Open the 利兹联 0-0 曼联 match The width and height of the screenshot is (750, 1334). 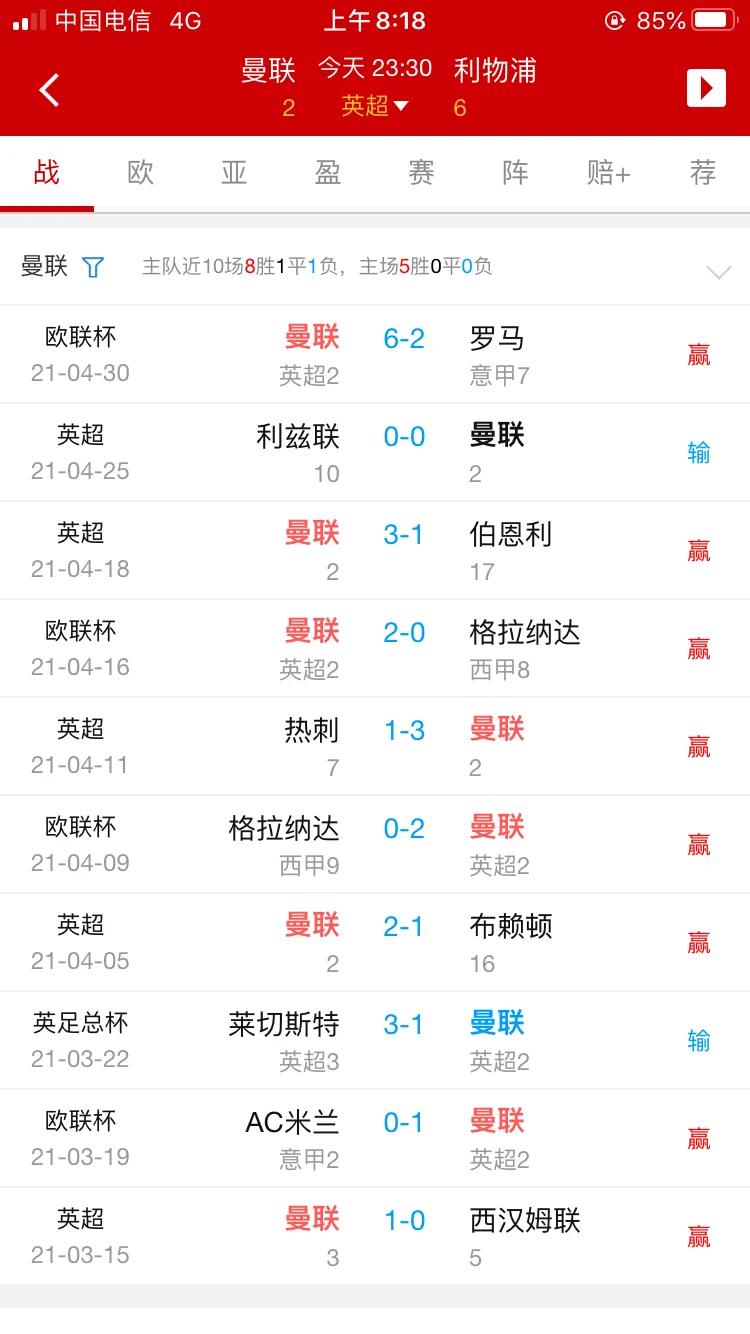point(404,452)
